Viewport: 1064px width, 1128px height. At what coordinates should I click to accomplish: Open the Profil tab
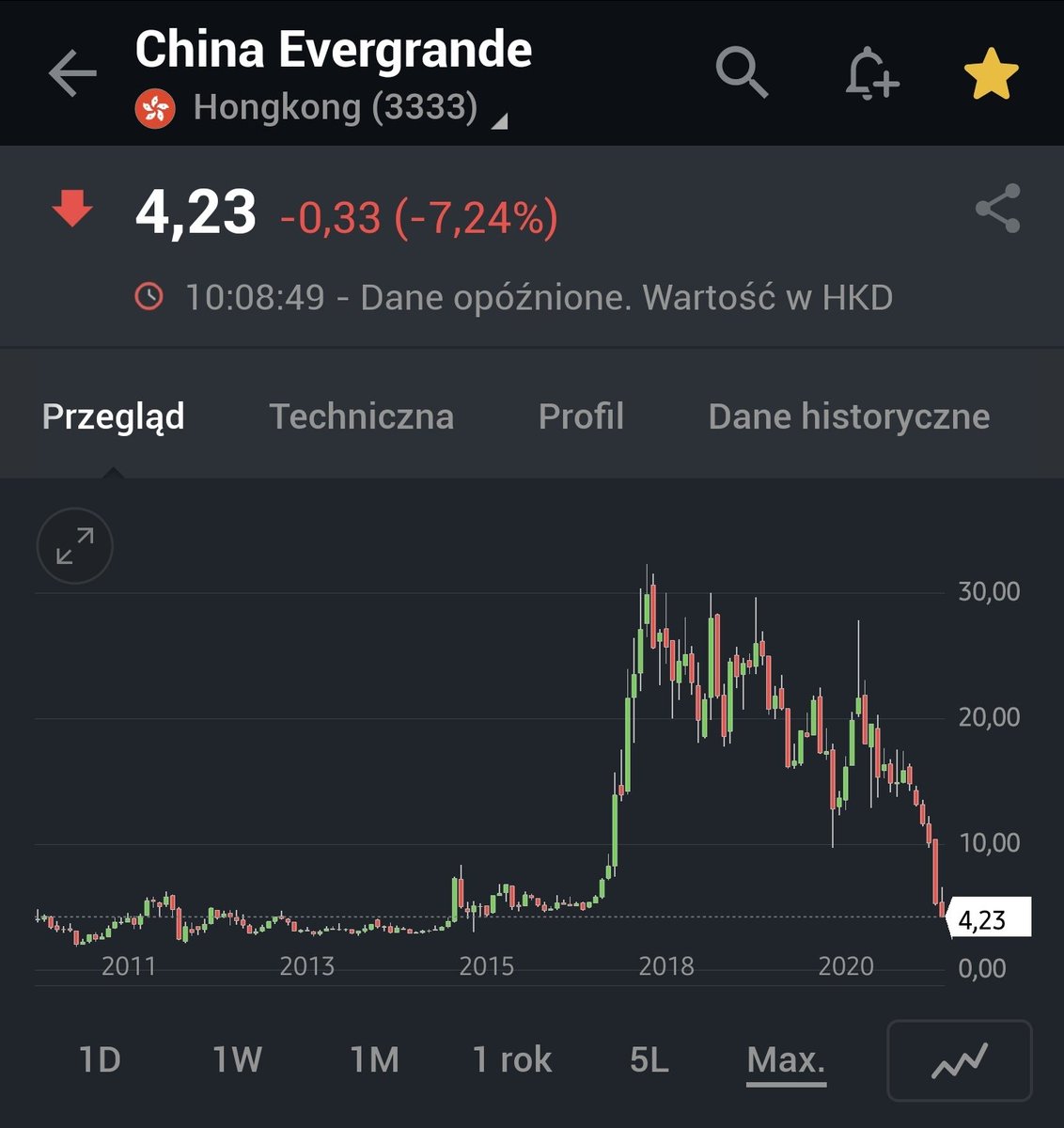pos(581,416)
